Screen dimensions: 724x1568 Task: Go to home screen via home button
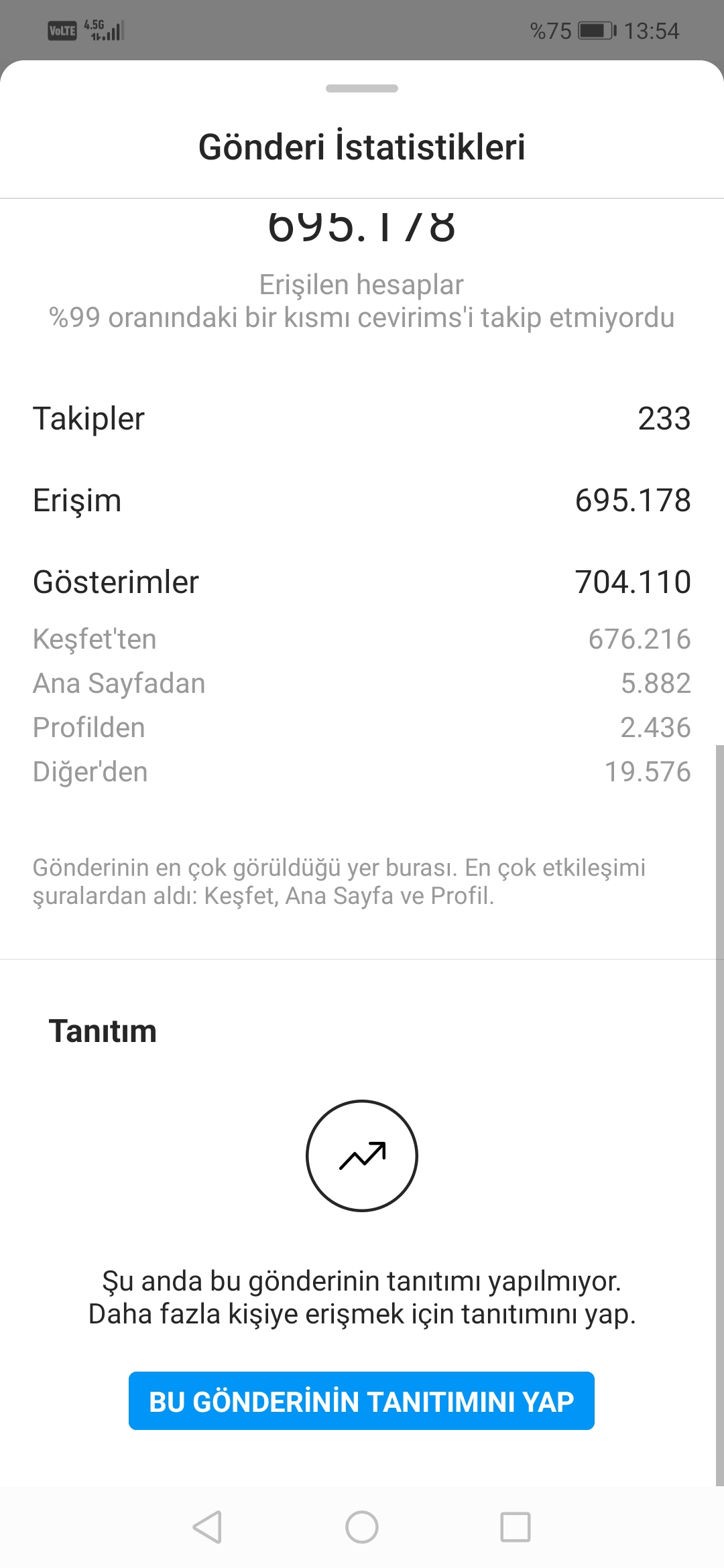pos(362,1527)
